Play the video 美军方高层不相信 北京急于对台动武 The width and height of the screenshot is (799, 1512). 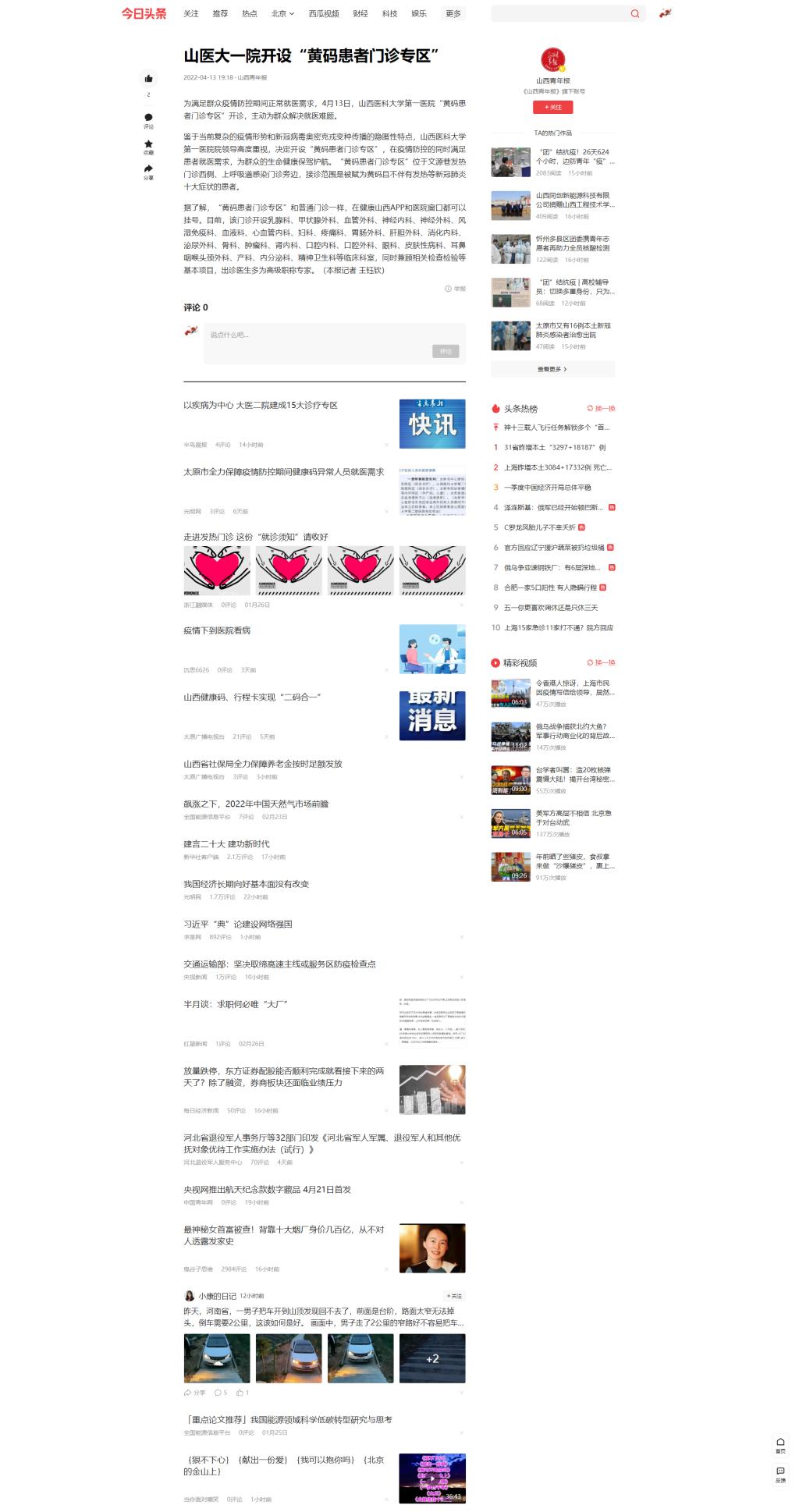coord(574,817)
